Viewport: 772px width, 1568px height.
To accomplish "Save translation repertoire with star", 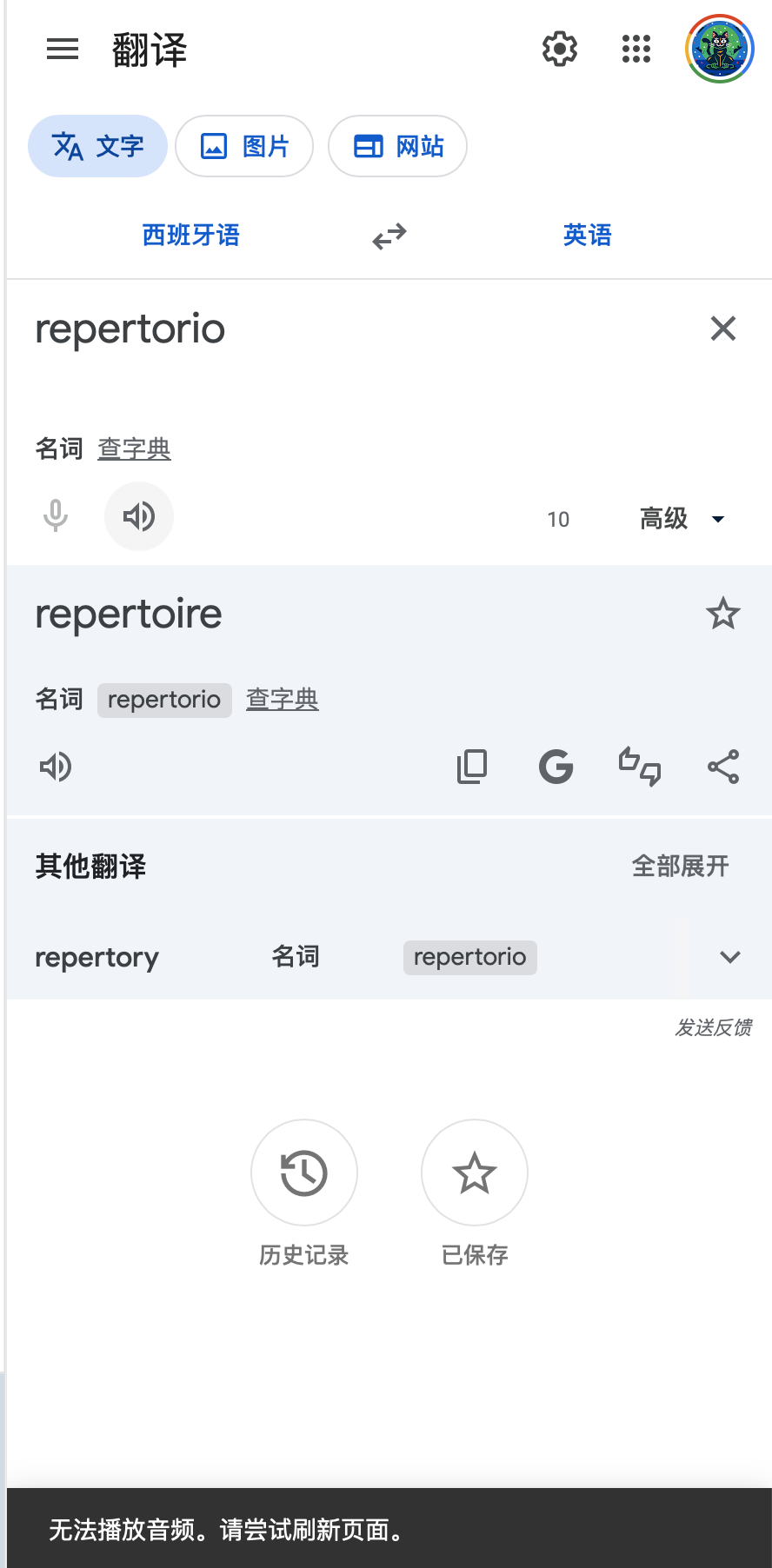I will click(722, 615).
